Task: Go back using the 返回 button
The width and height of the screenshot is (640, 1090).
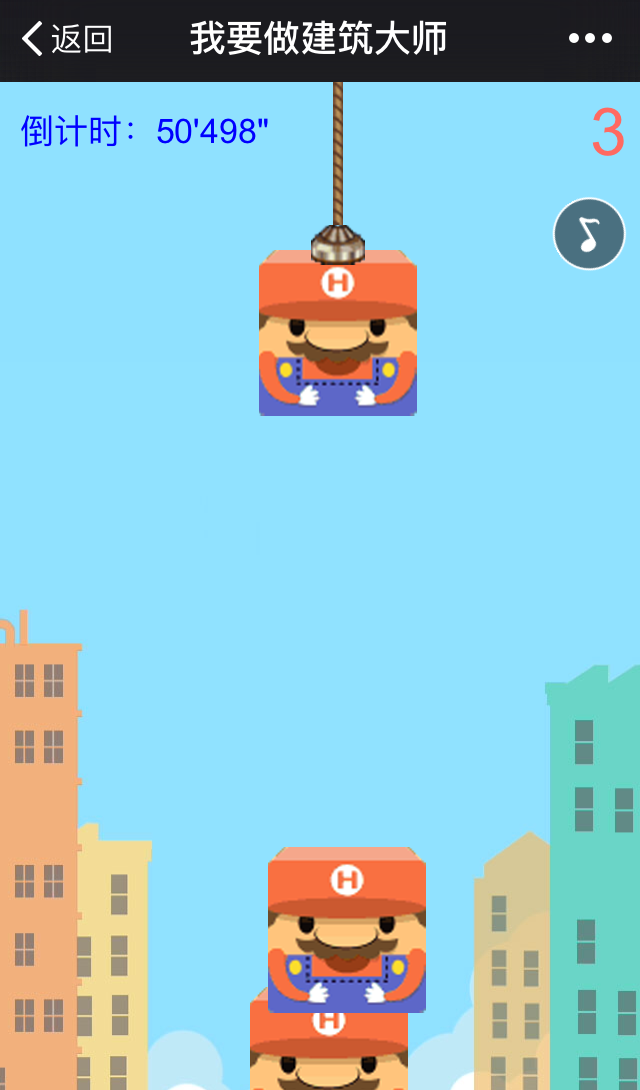Action: (66, 40)
